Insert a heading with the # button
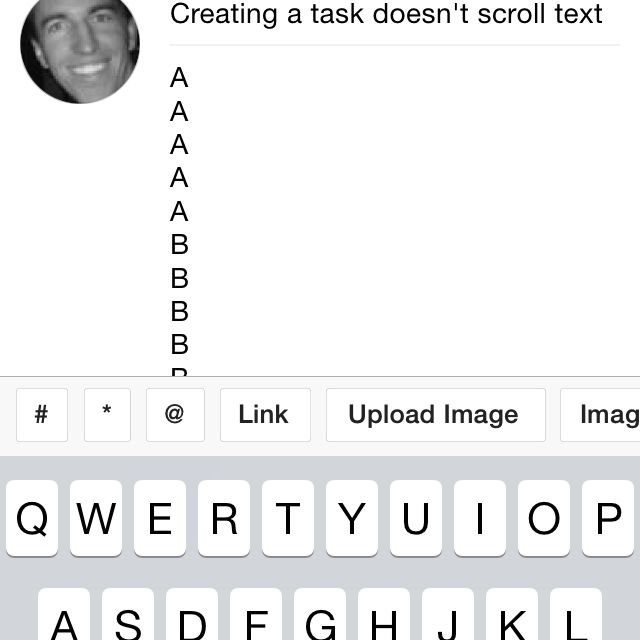The width and height of the screenshot is (640, 640). click(42, 415)
